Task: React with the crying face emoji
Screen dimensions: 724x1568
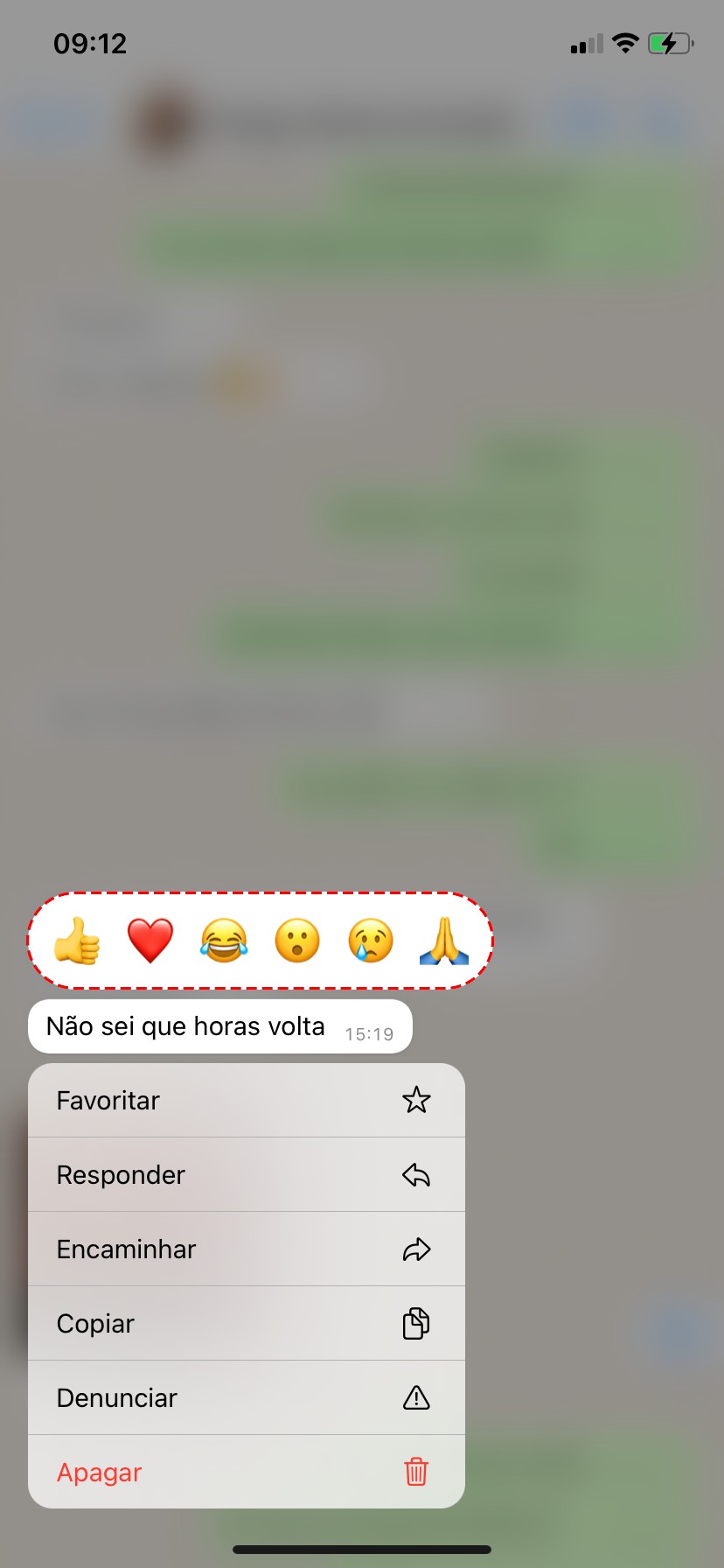Action: 371,941
